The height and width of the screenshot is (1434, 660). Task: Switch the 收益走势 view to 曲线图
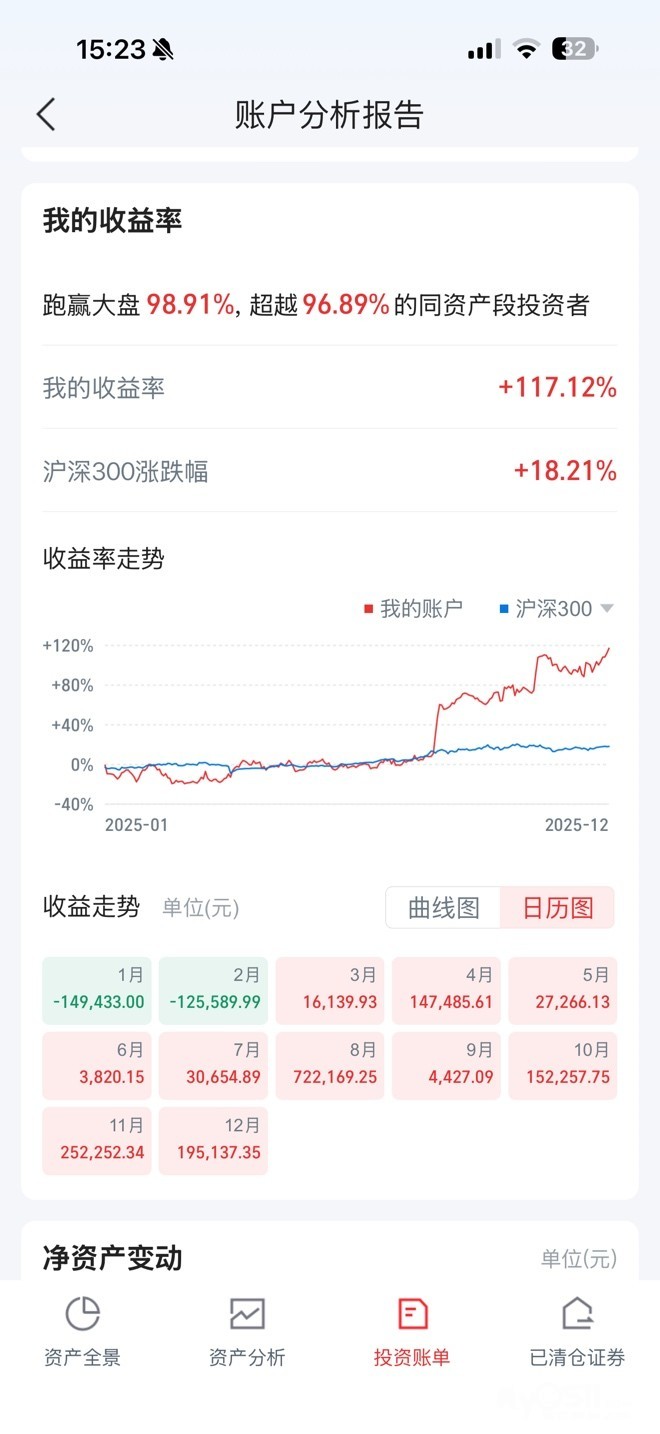(x=443, y=908)
